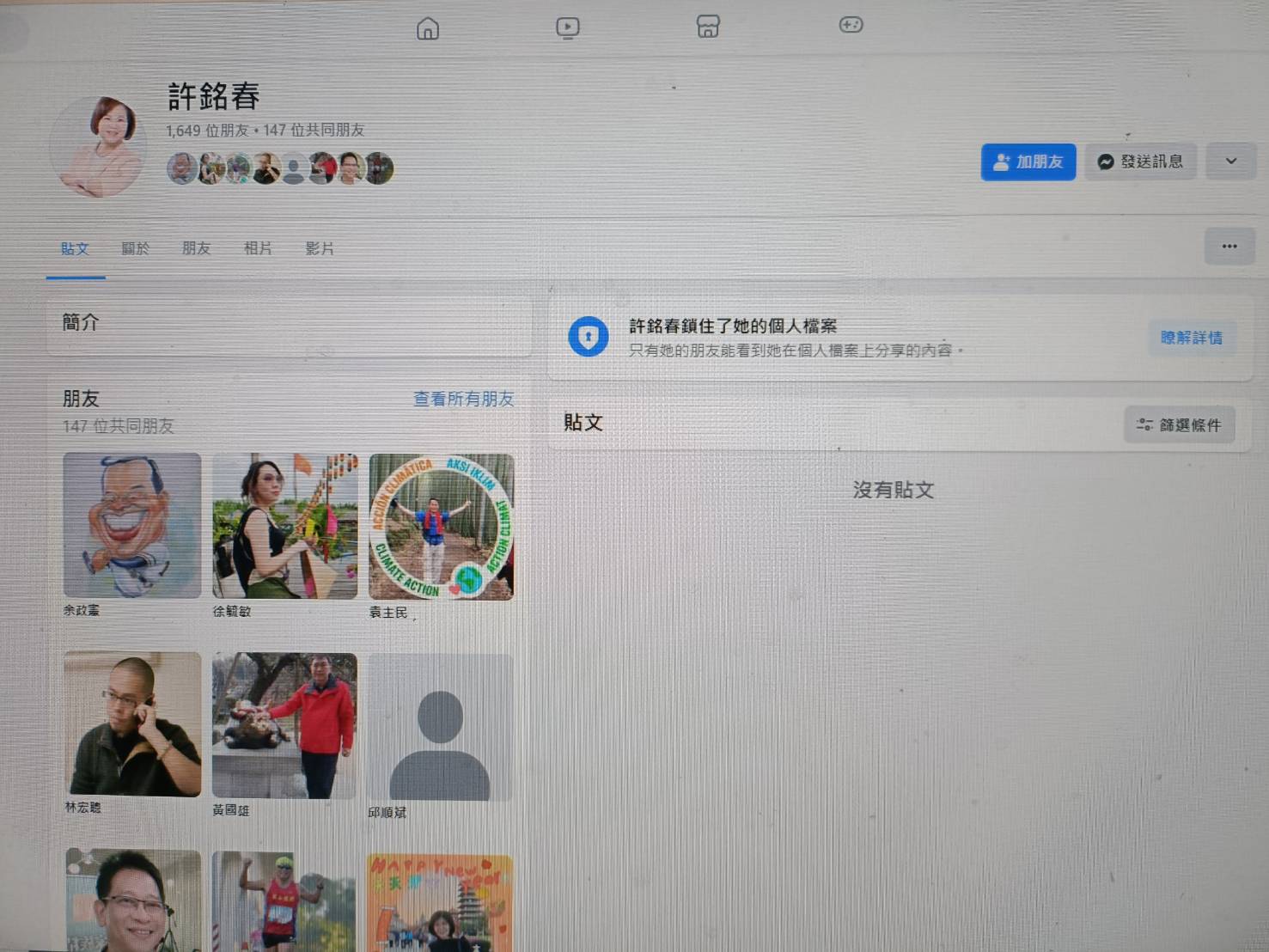The width and height of the screenshot is (1269, 952).
Task: Switch to the 影片 tab
Action: (319, 248)
